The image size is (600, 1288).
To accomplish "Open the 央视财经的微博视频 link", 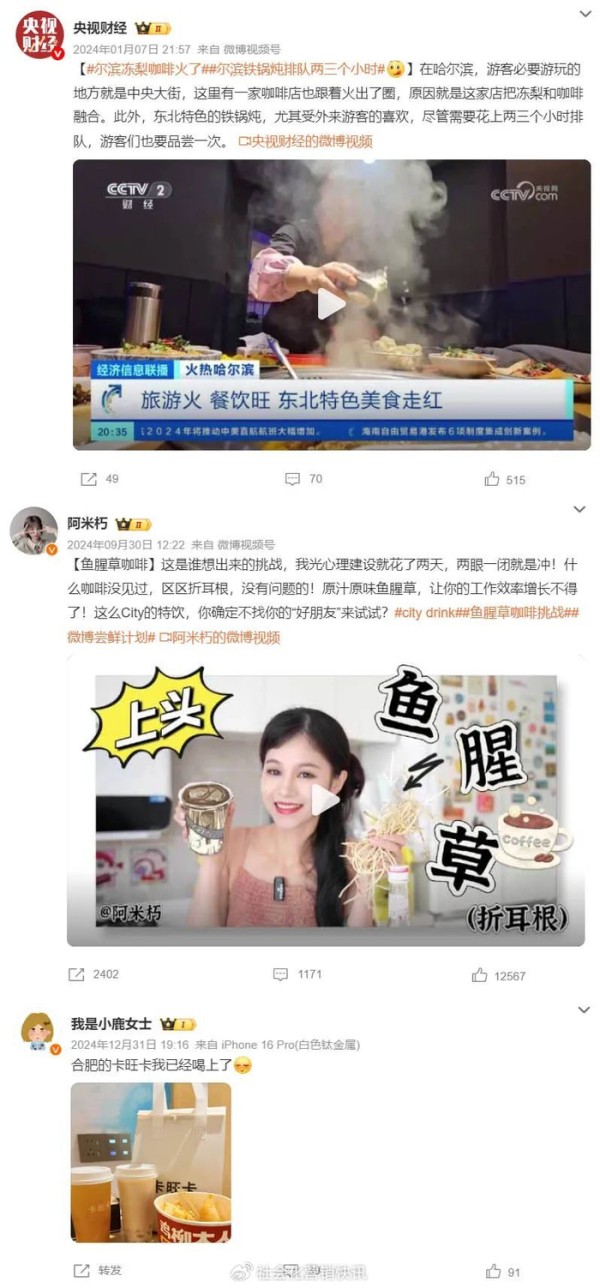I will tap(306, 141).
